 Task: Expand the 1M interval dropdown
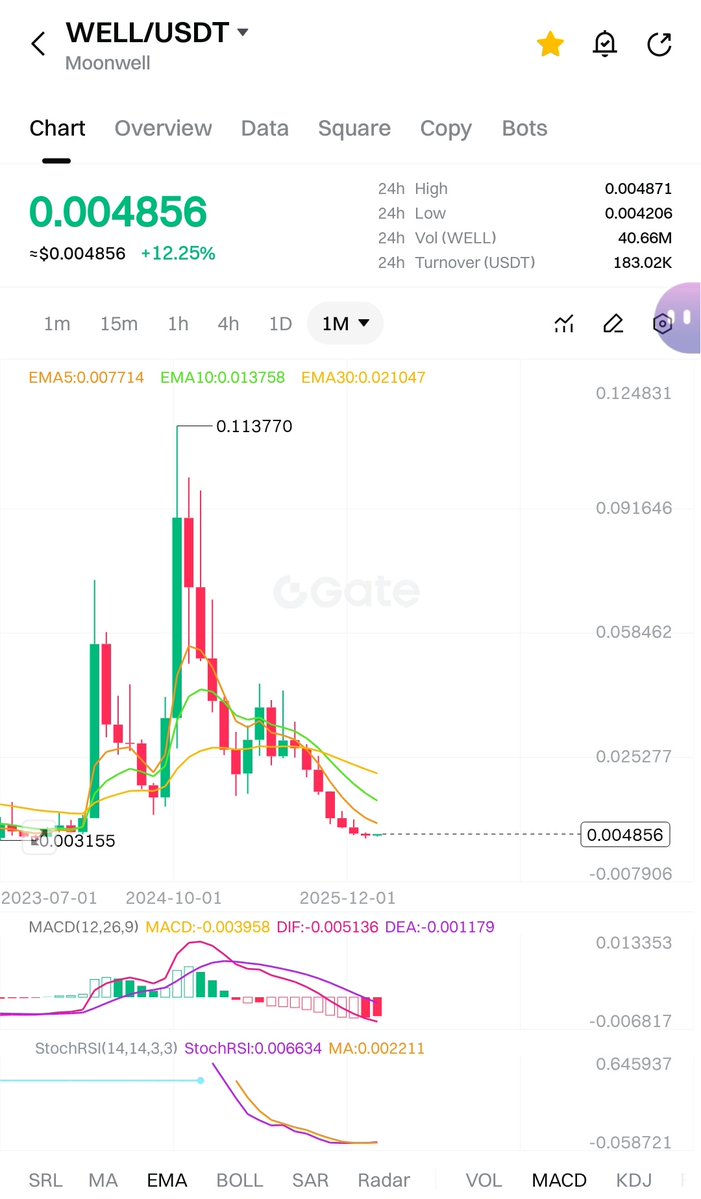click(345, 324)
